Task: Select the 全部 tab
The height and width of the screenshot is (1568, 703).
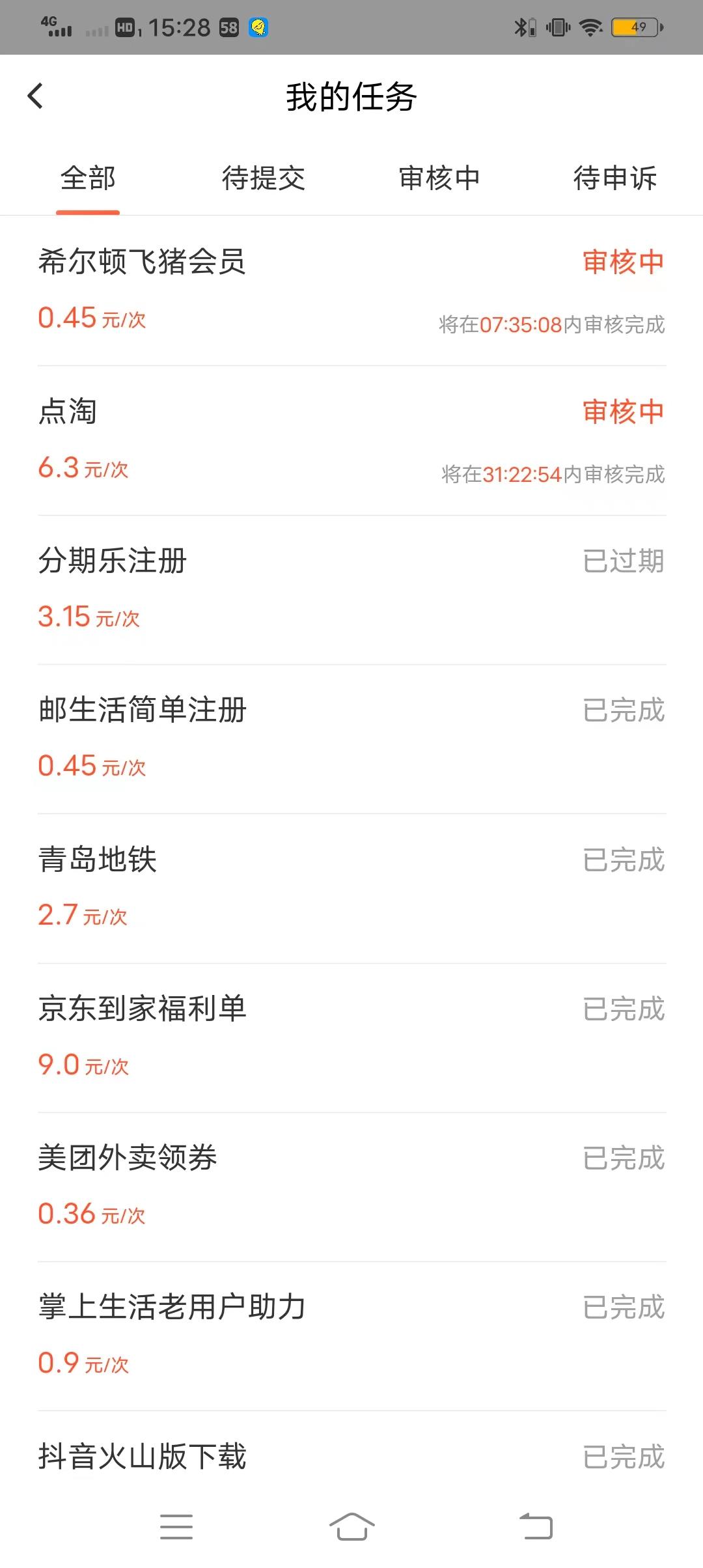Action: point(88,178)
